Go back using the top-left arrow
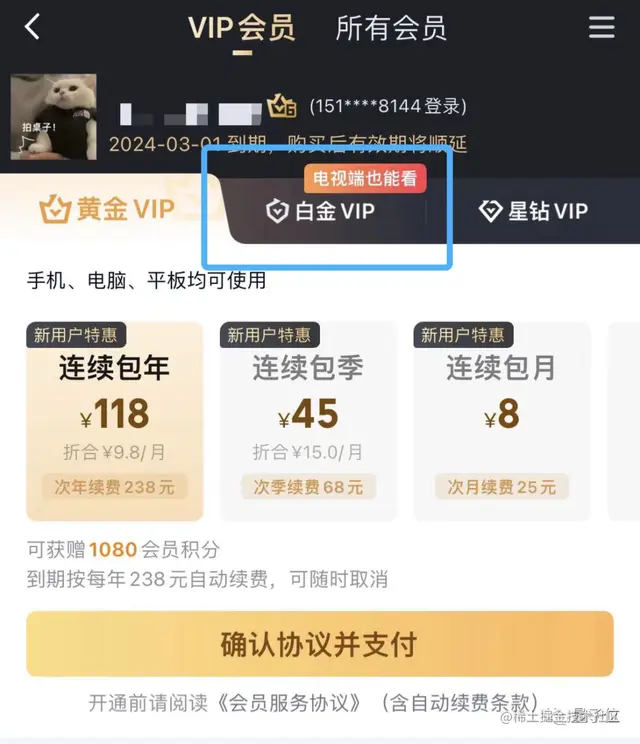Image resolution: width=640 pixels, height=744 pixels. tap(32, 27)
